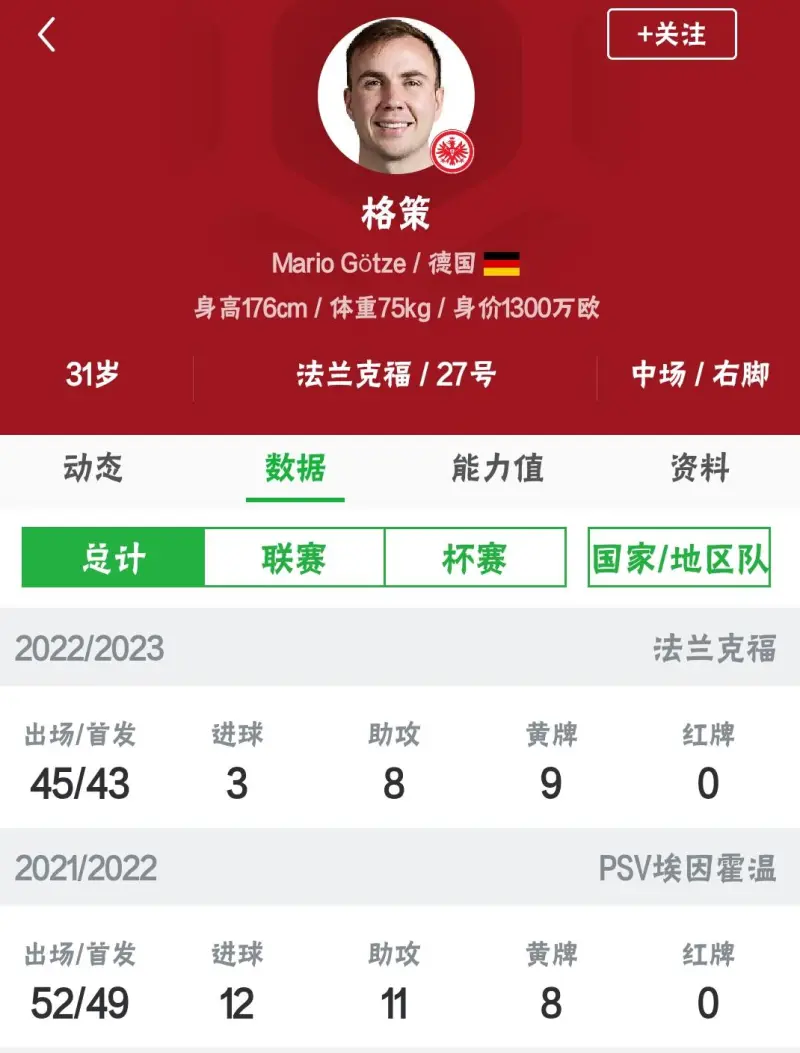The image size is (800, 1053).
Task: Switch to the 资料 tab
Action: (700, 468)
